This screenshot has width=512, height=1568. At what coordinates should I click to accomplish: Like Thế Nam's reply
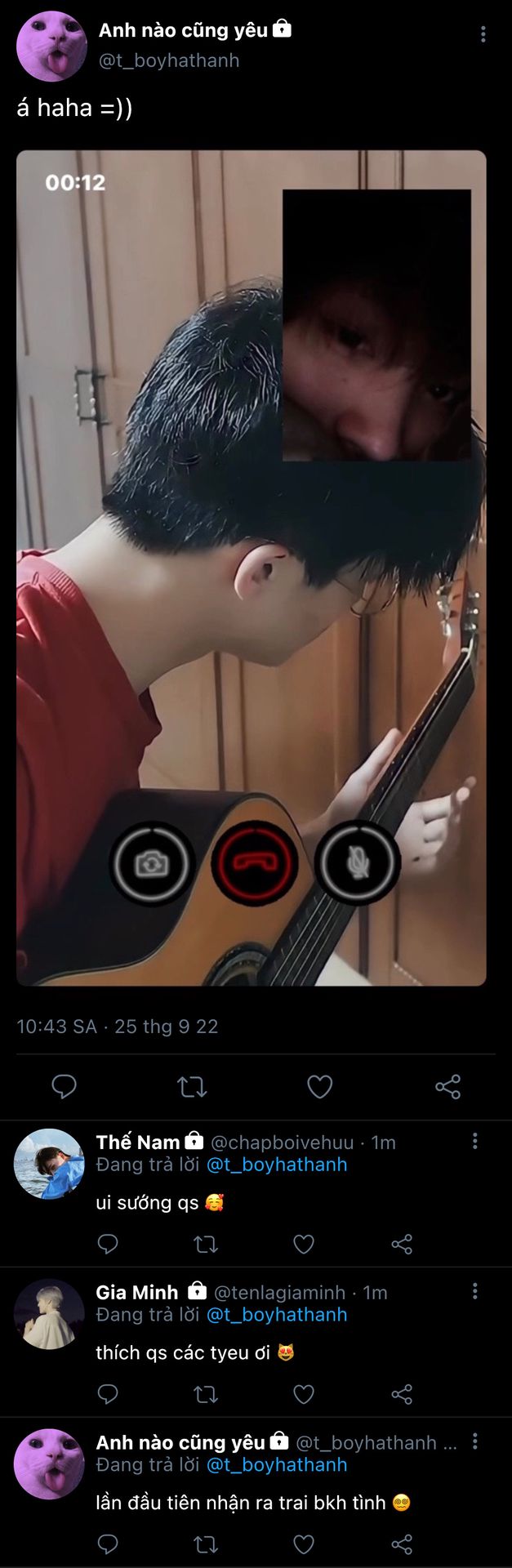point(304,1244)
